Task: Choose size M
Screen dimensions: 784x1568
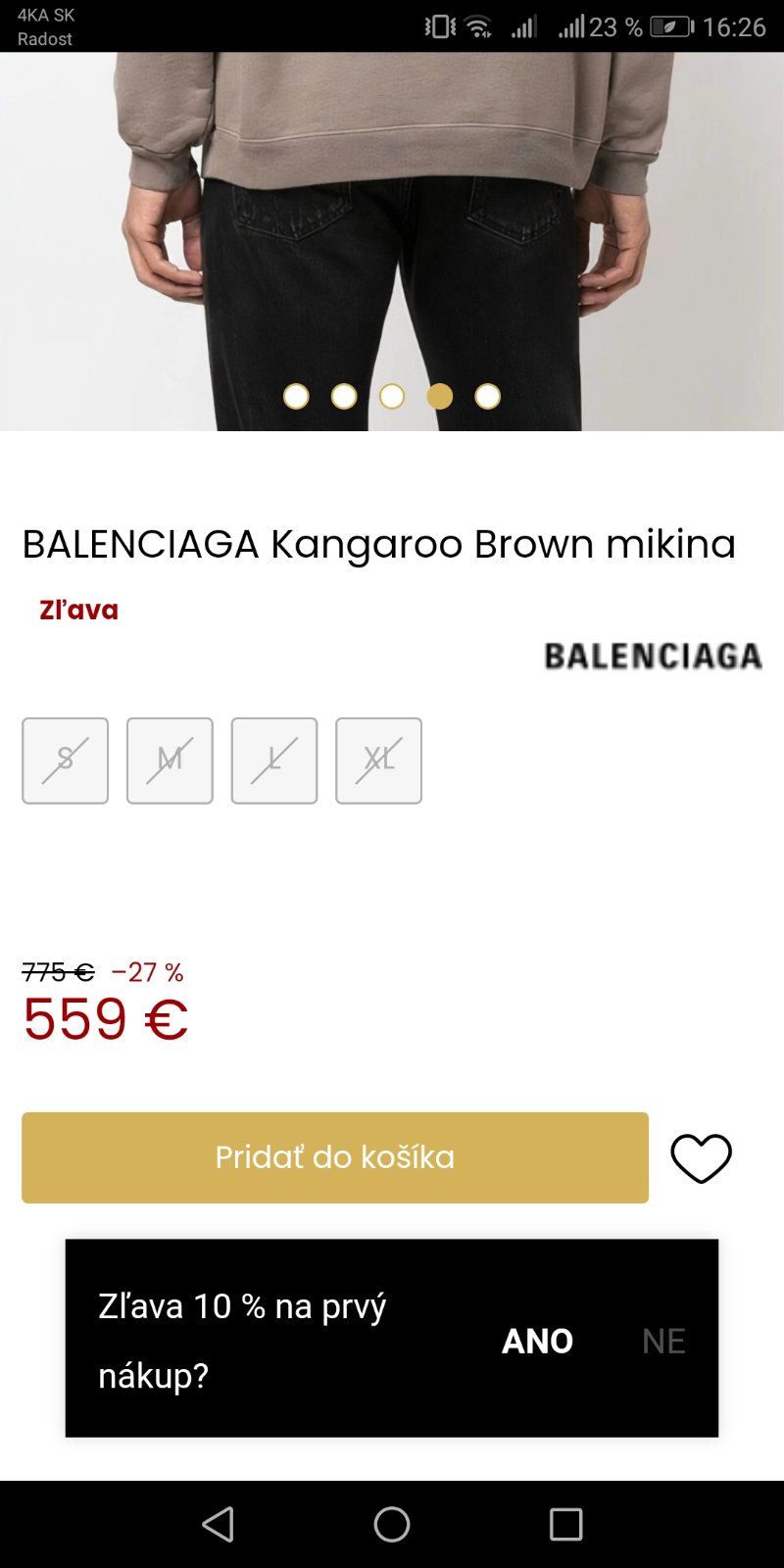Action: click(170, 760)
